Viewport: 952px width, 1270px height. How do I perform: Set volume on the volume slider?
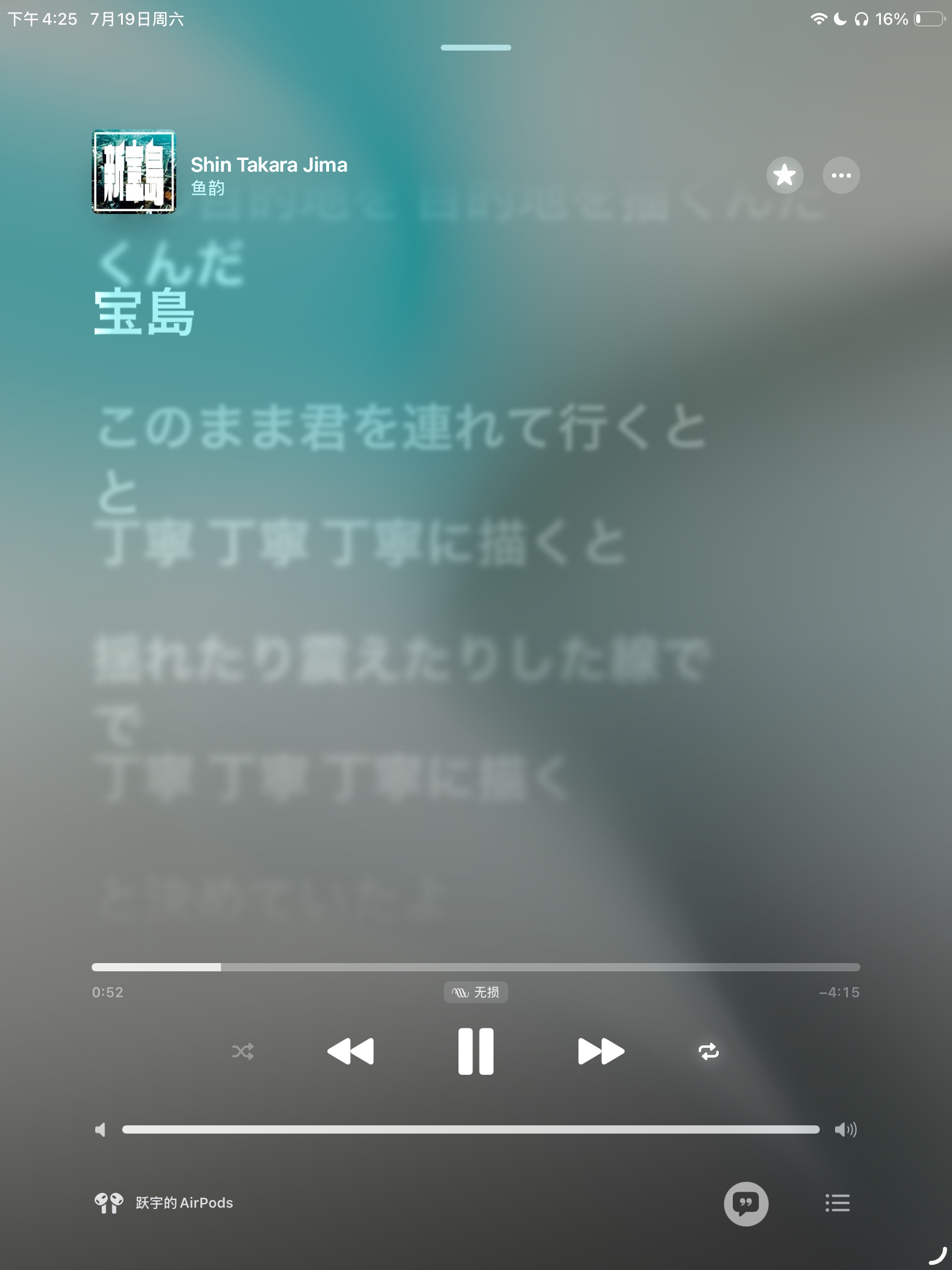tap(470, 1129)
